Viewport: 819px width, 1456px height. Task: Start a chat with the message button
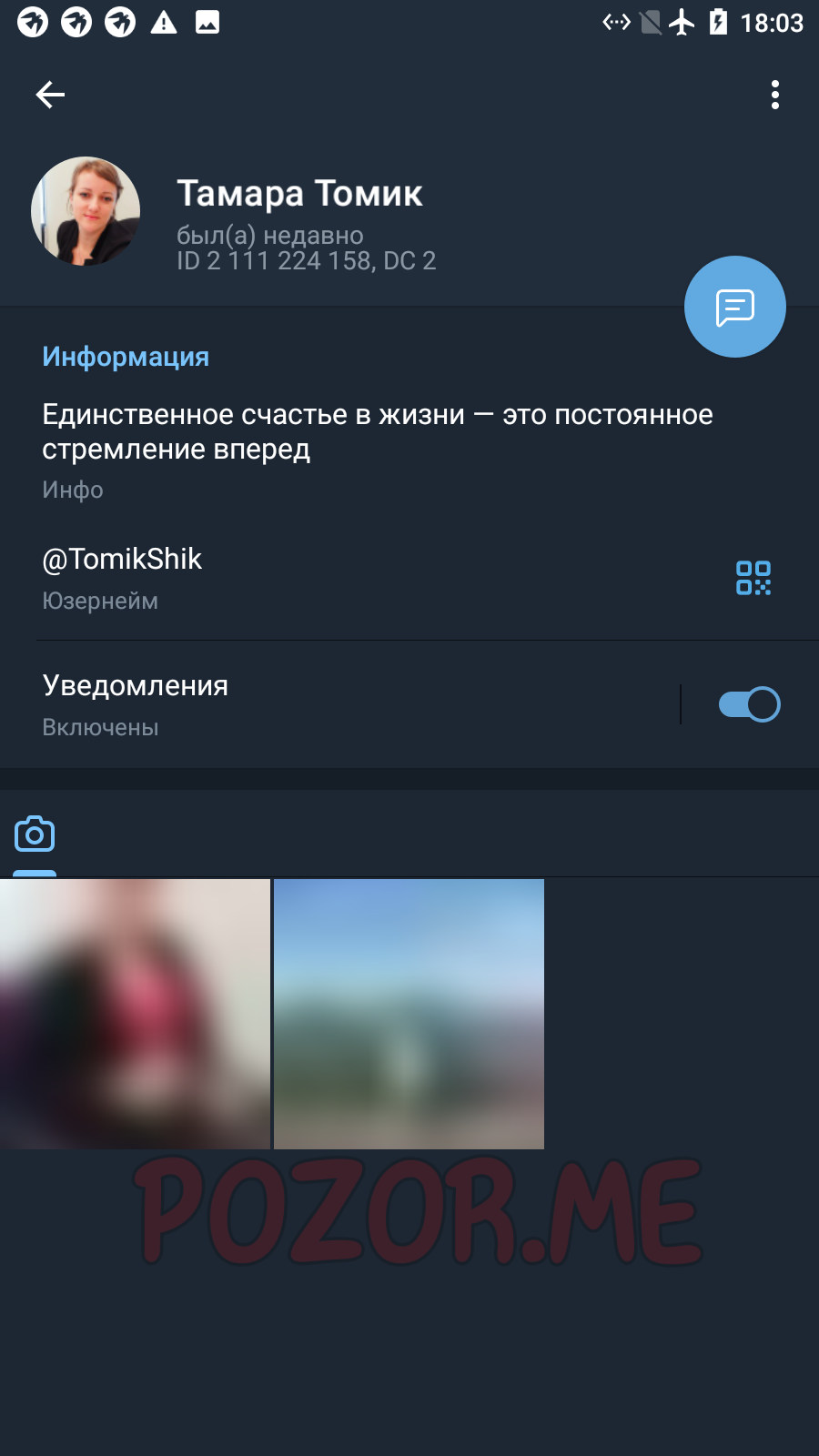(x=735, y=307)
